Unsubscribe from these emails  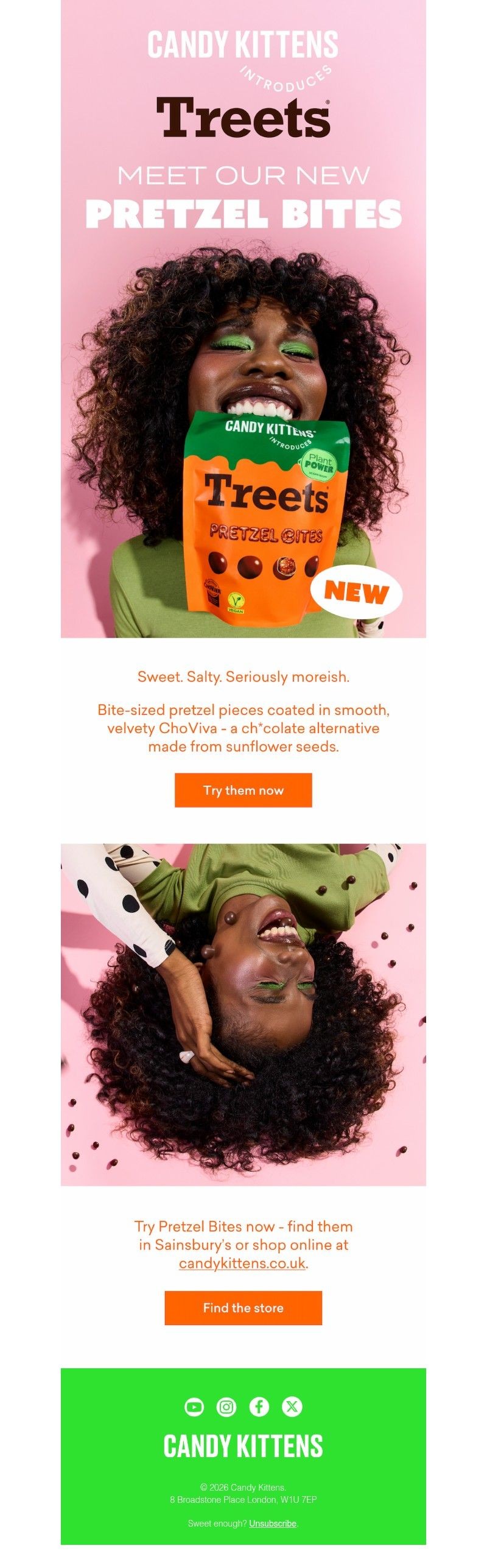[272, 1523]
